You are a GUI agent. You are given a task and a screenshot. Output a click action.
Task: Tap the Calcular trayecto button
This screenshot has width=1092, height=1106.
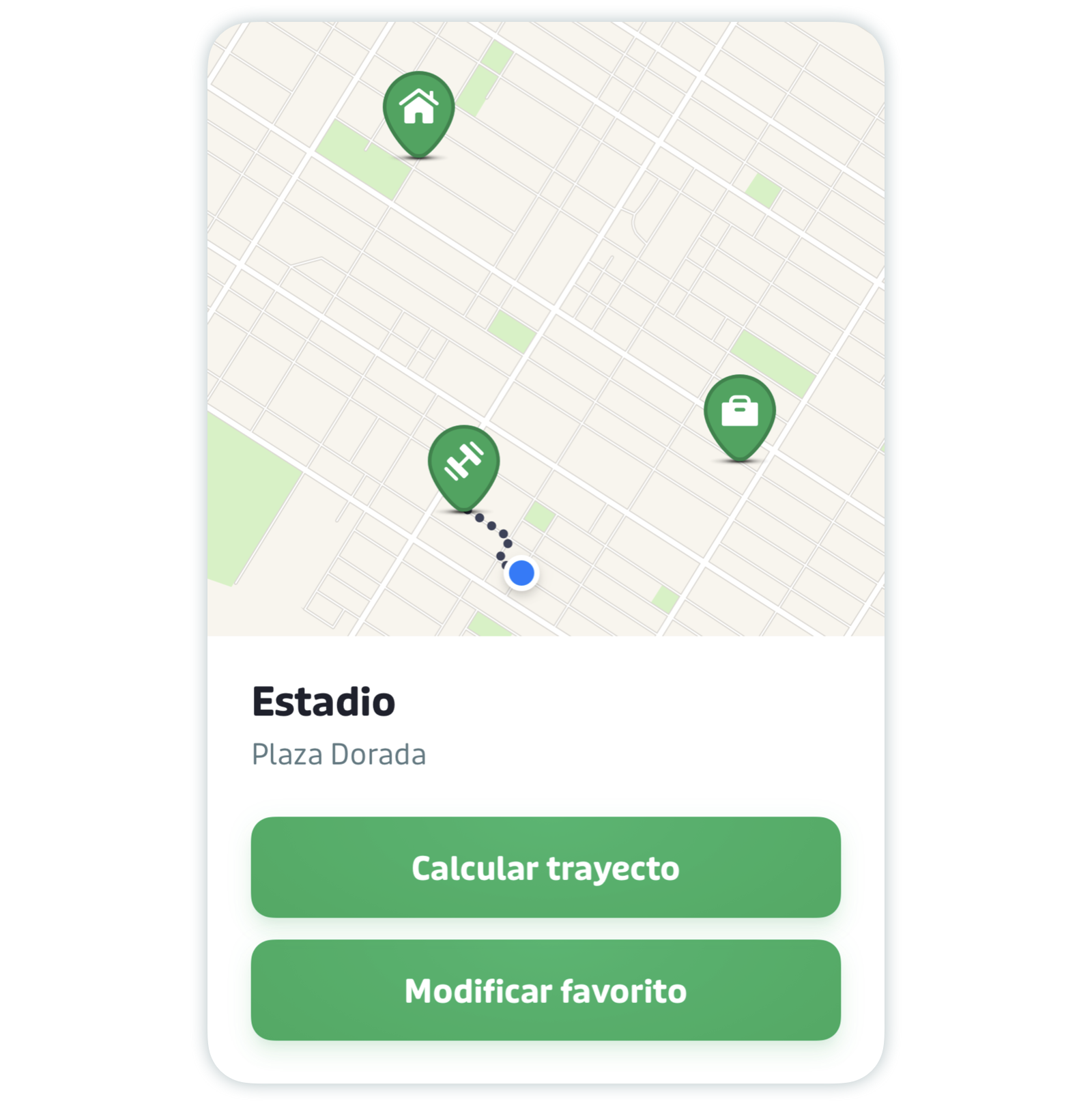545,867
